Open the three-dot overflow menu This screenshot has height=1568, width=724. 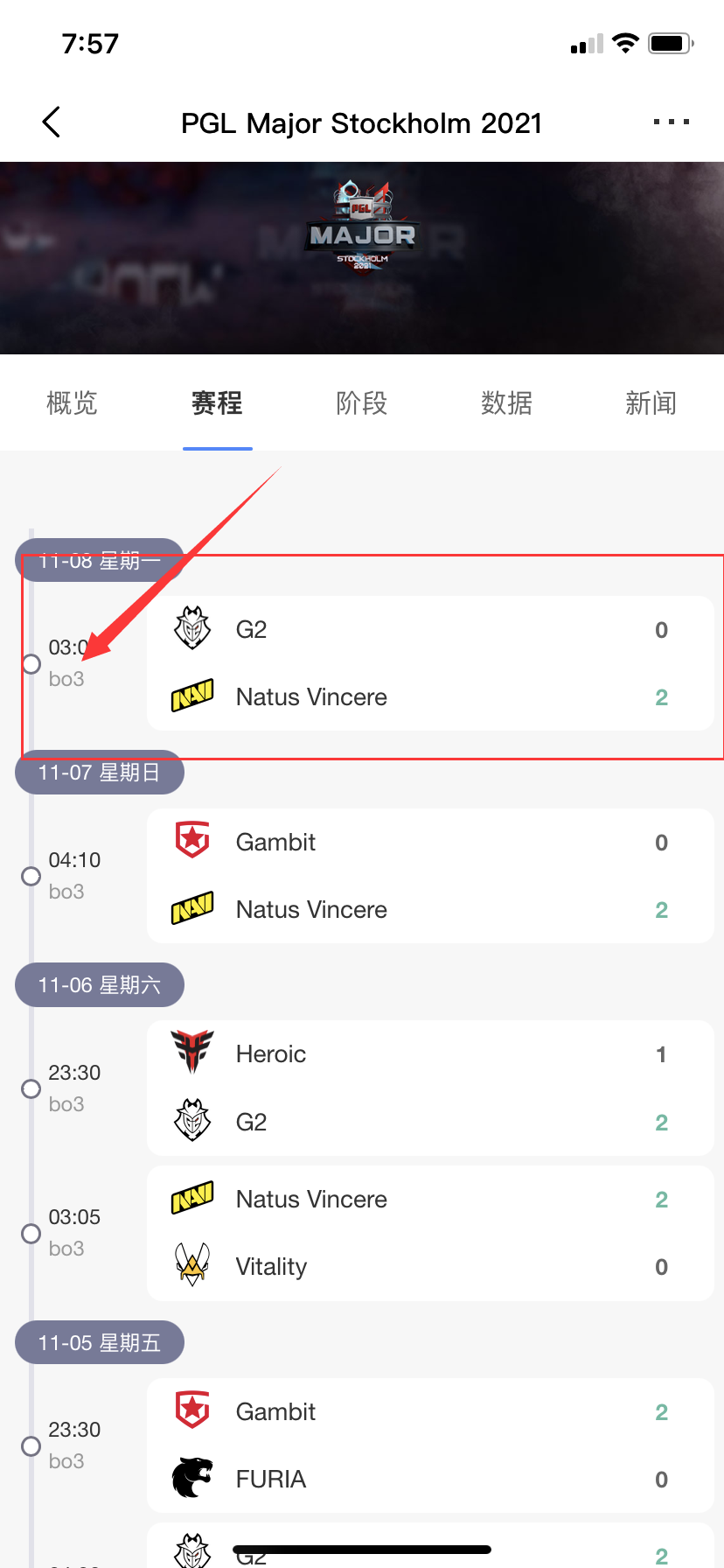(672, 122)
